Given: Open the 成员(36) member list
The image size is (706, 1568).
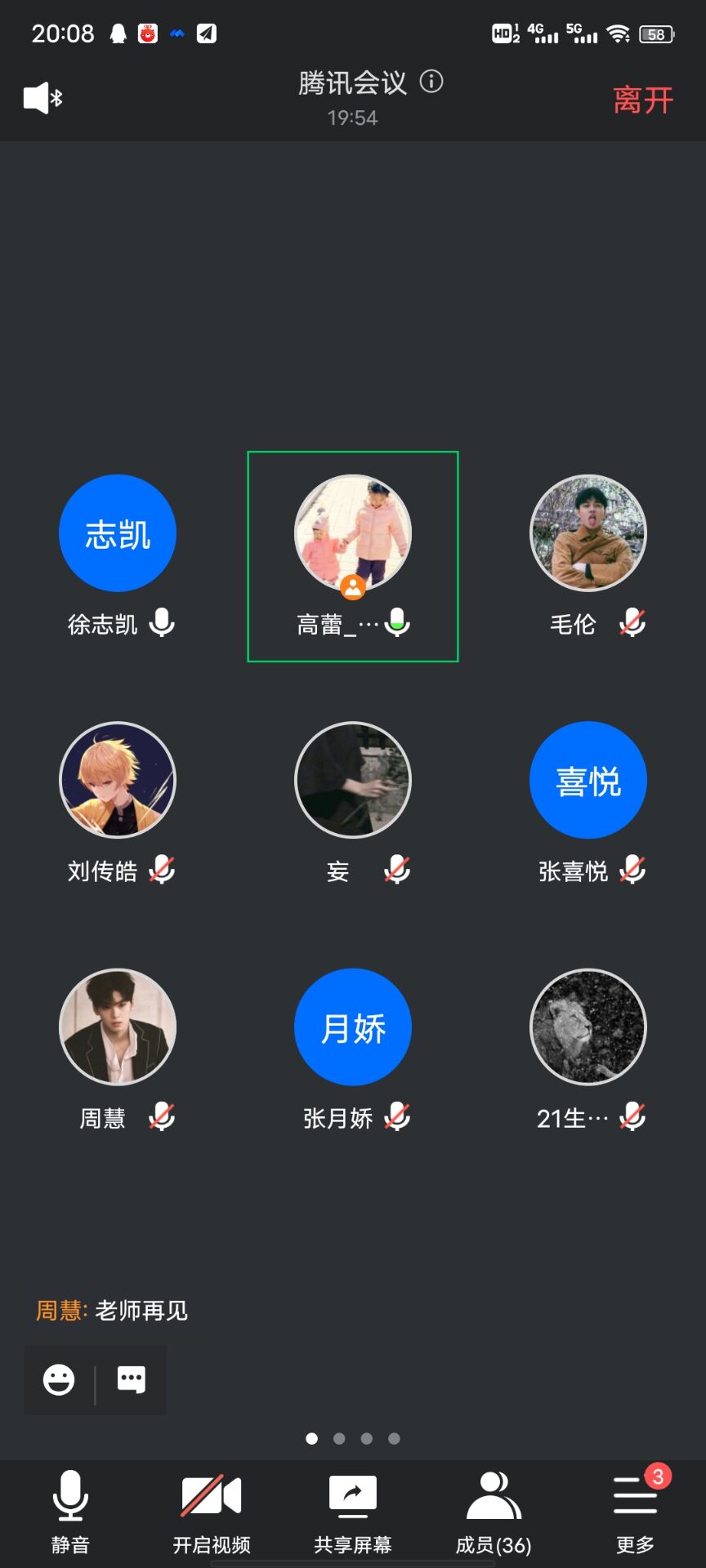Looking at the screenshot, I should pyautogui.click(x=494, y=1509).
